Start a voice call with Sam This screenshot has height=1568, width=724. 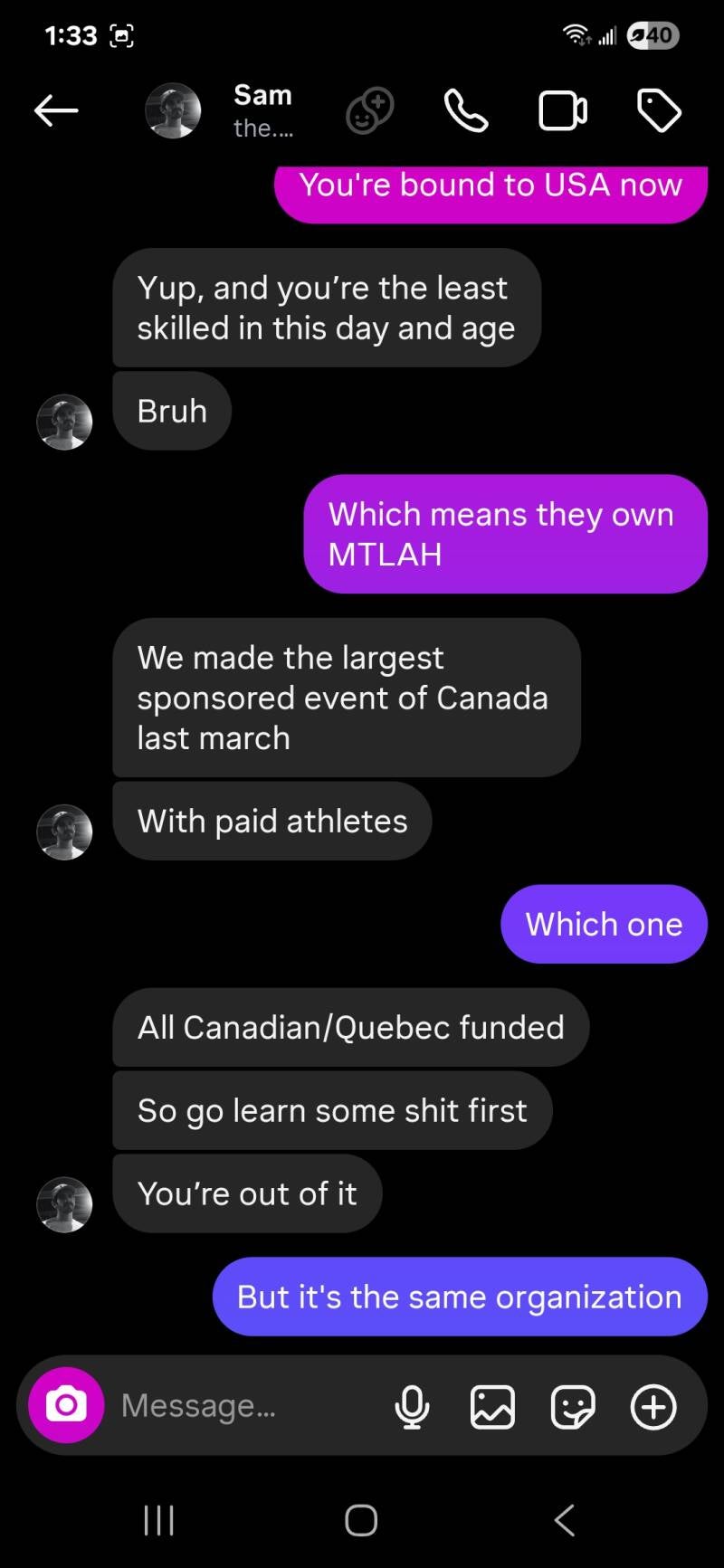466,111
